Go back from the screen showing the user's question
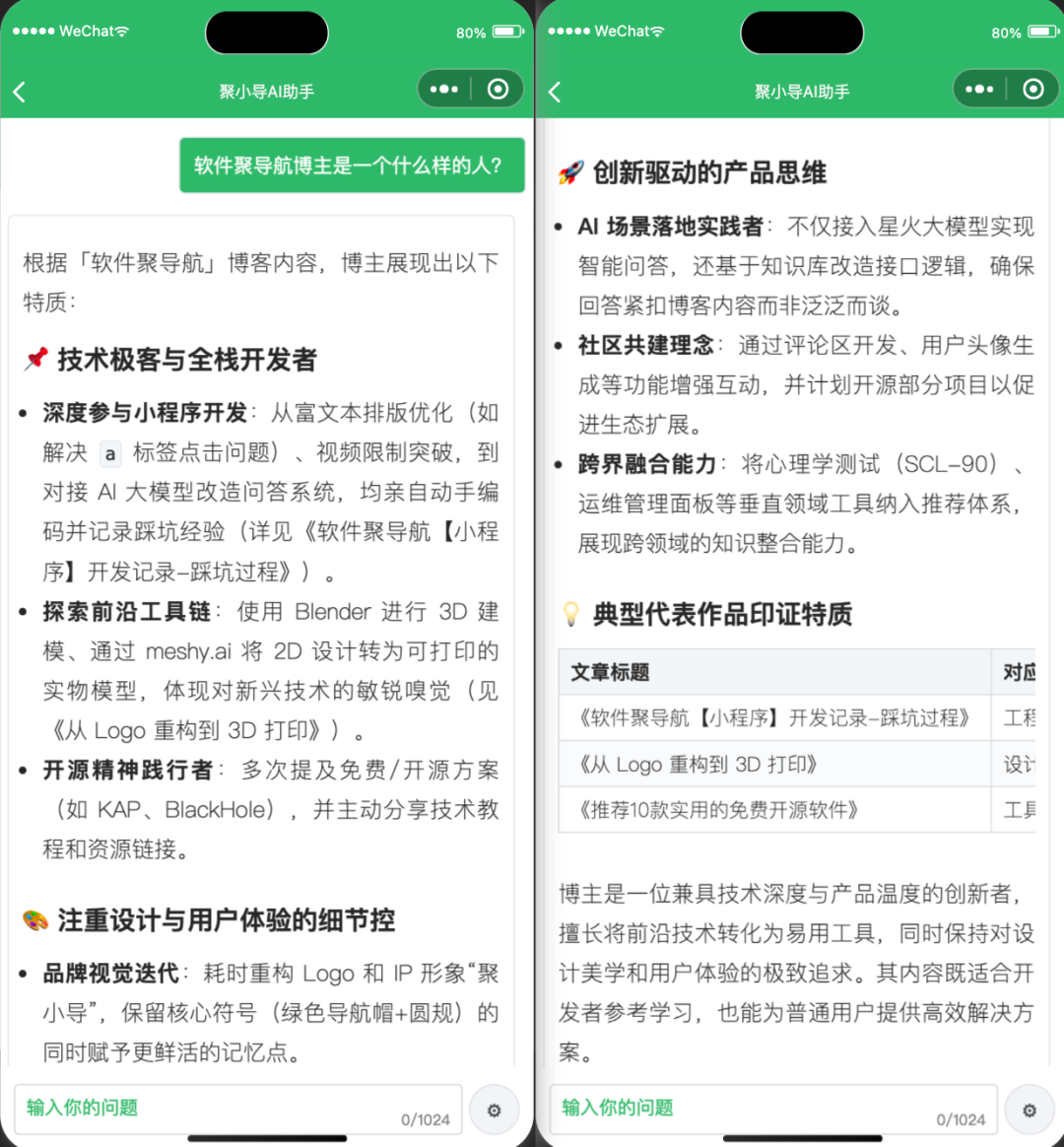Screen dimensions: 1064x1147 tap(20, 92)
